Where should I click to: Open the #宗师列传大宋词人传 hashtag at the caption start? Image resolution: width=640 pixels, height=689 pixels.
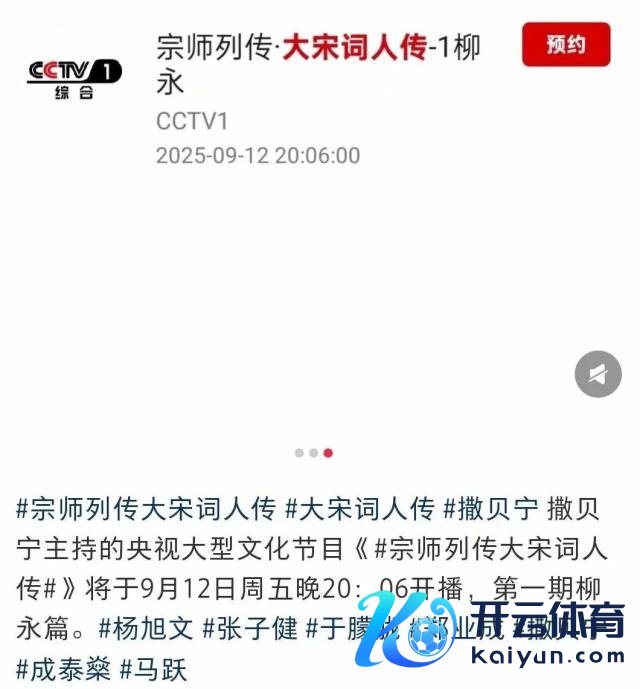[x=145, y=508]
